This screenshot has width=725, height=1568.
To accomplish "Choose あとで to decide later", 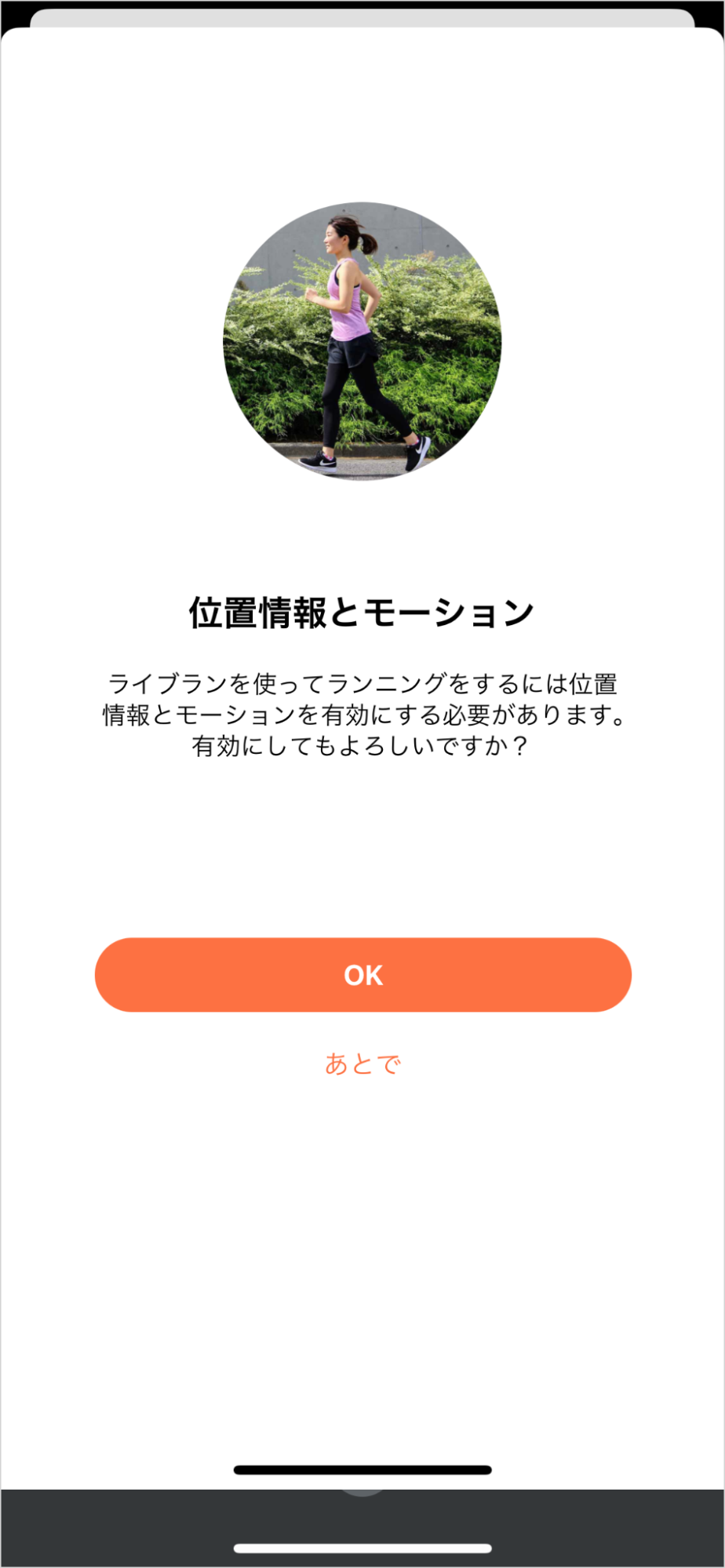I will click(362, 1064).
